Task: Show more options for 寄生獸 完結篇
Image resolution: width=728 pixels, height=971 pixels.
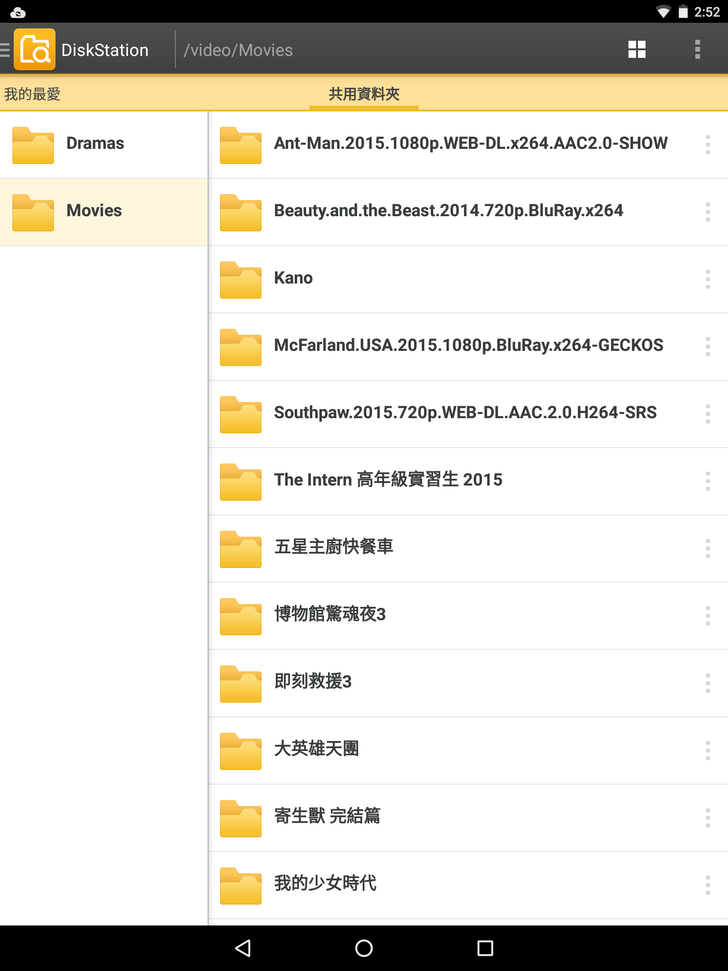Action: coord(707,817)
